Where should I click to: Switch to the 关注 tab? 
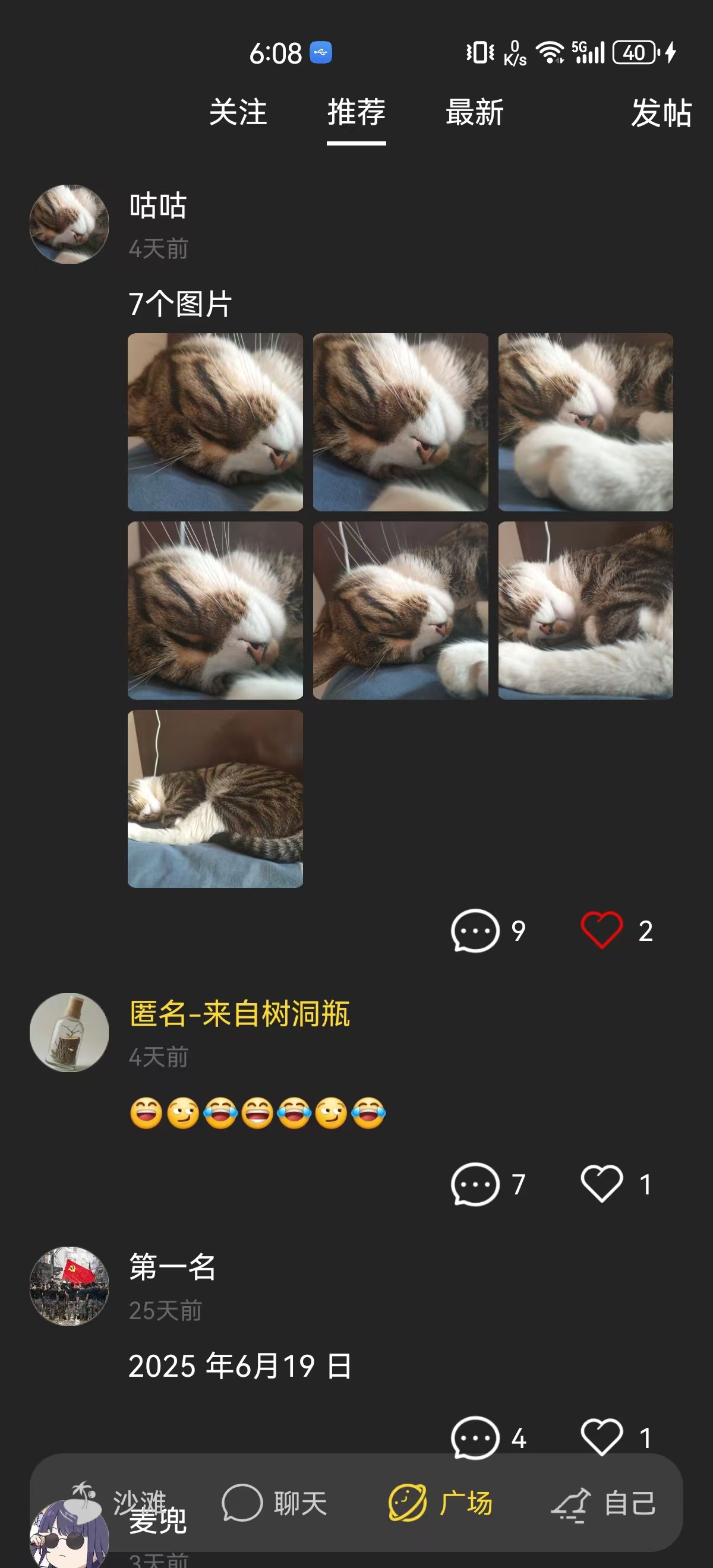[238, 113]
